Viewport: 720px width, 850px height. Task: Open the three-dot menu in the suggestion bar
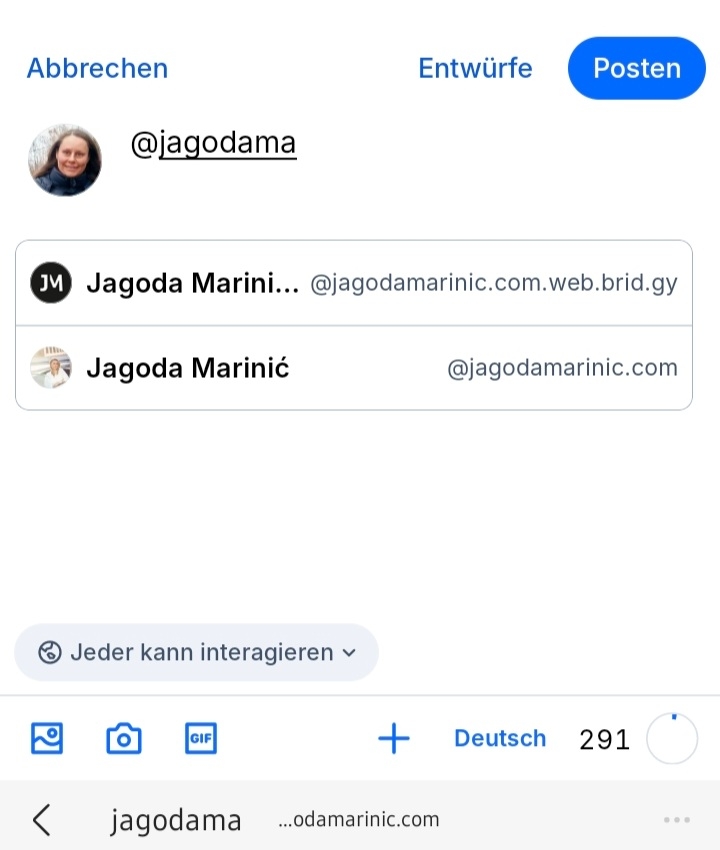677,820
